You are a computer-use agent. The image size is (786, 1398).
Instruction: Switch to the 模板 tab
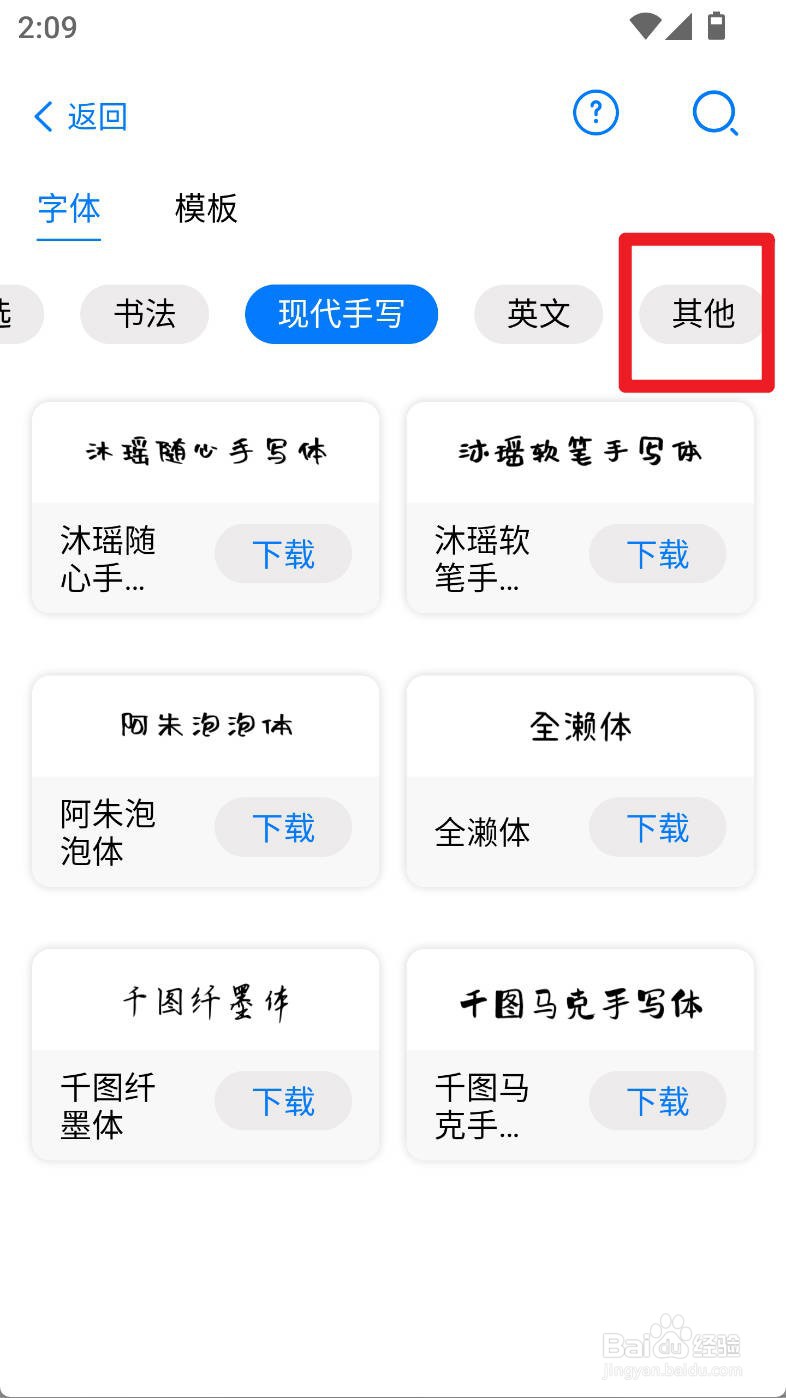tap(205, 209)
